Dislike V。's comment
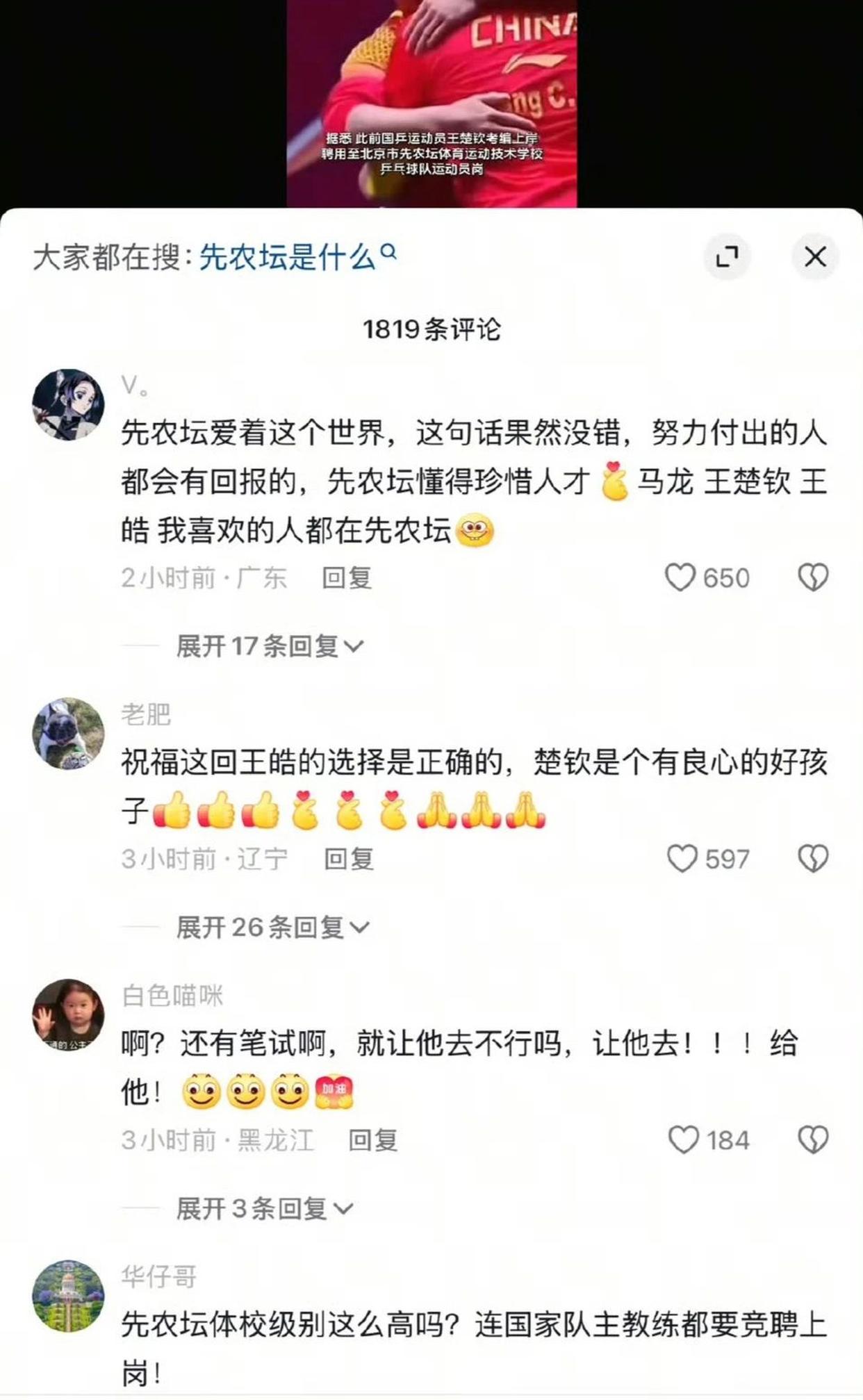 (x=812, y=577)
